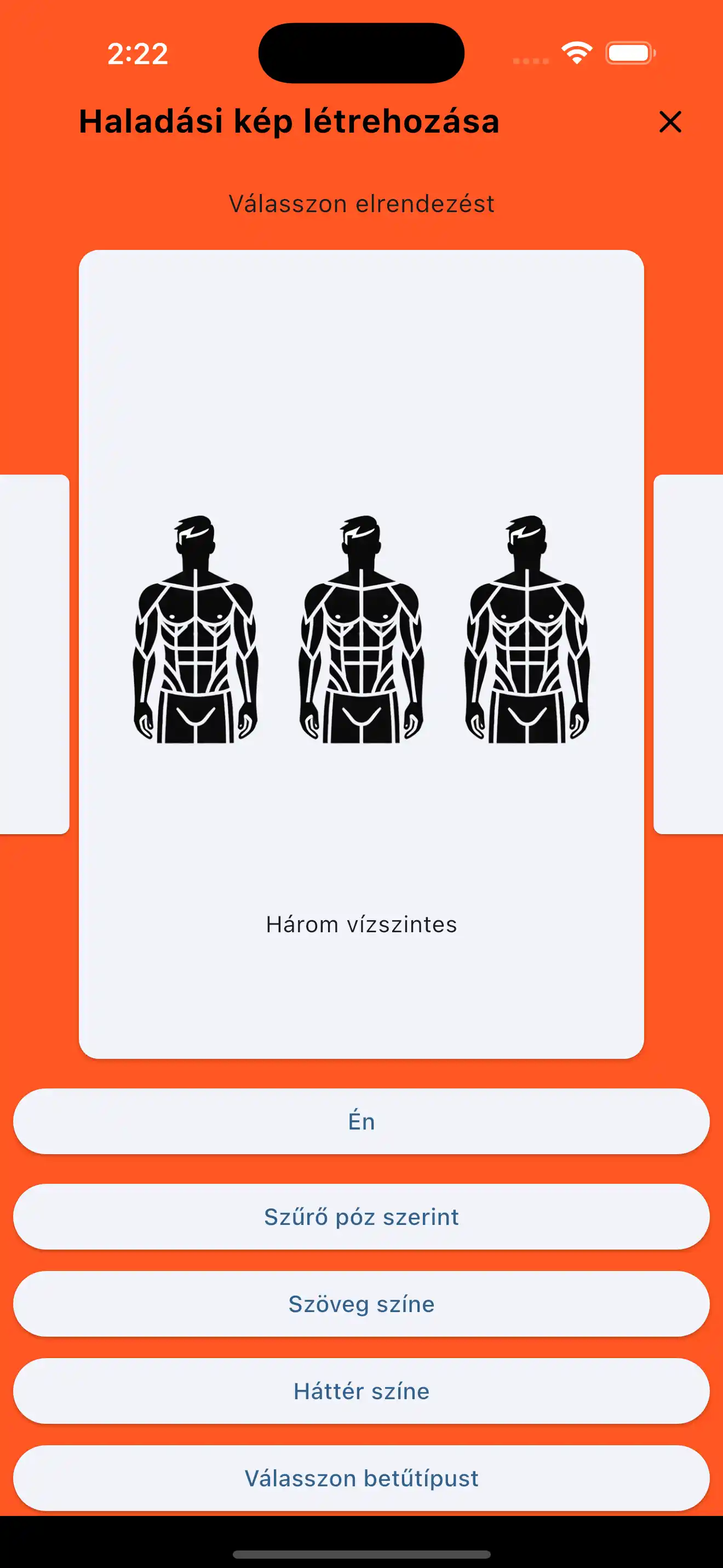This screenshot has width=723, height=1568.
Task: Tap the cellular signal dots indicator
Action: pyautogui.click(x=530, y=60)
